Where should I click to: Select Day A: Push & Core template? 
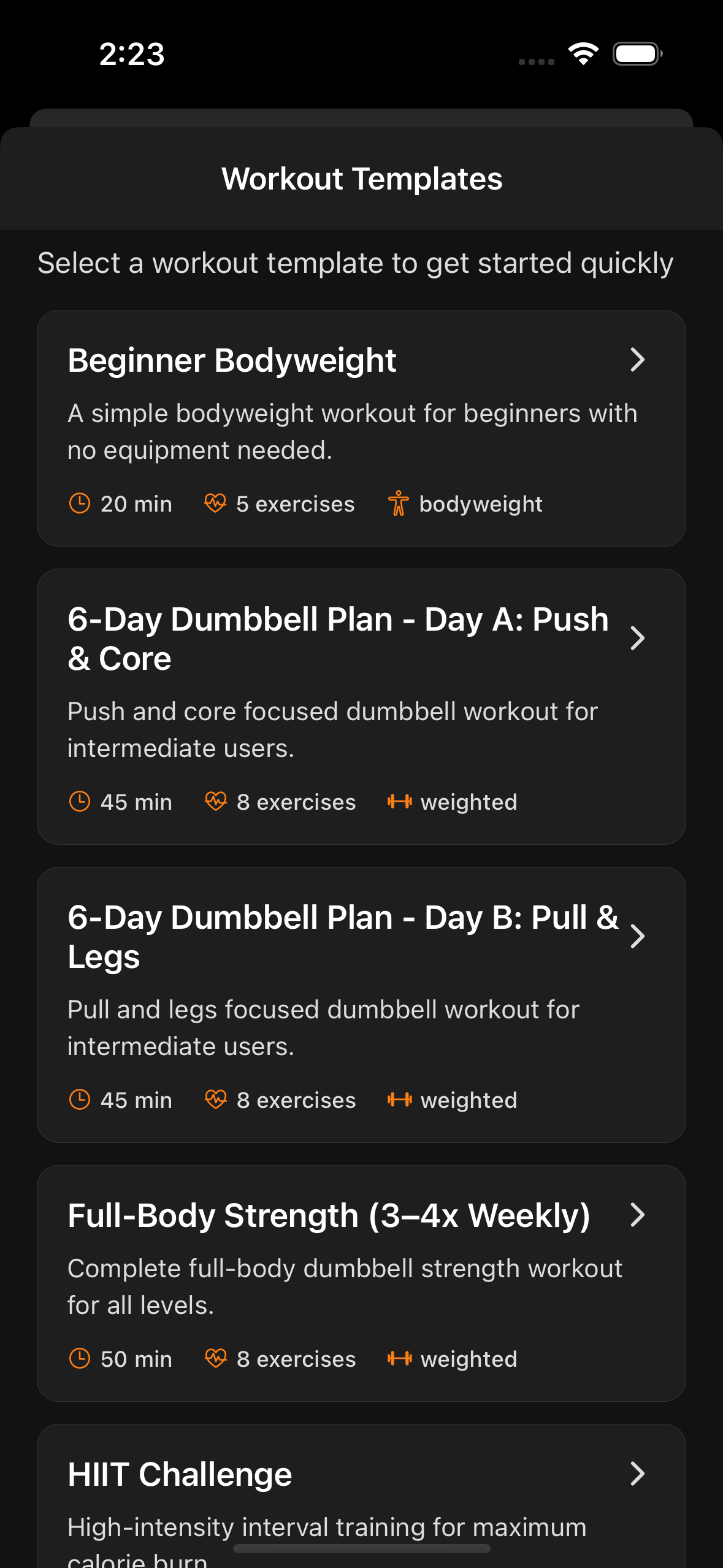[361, 707]
